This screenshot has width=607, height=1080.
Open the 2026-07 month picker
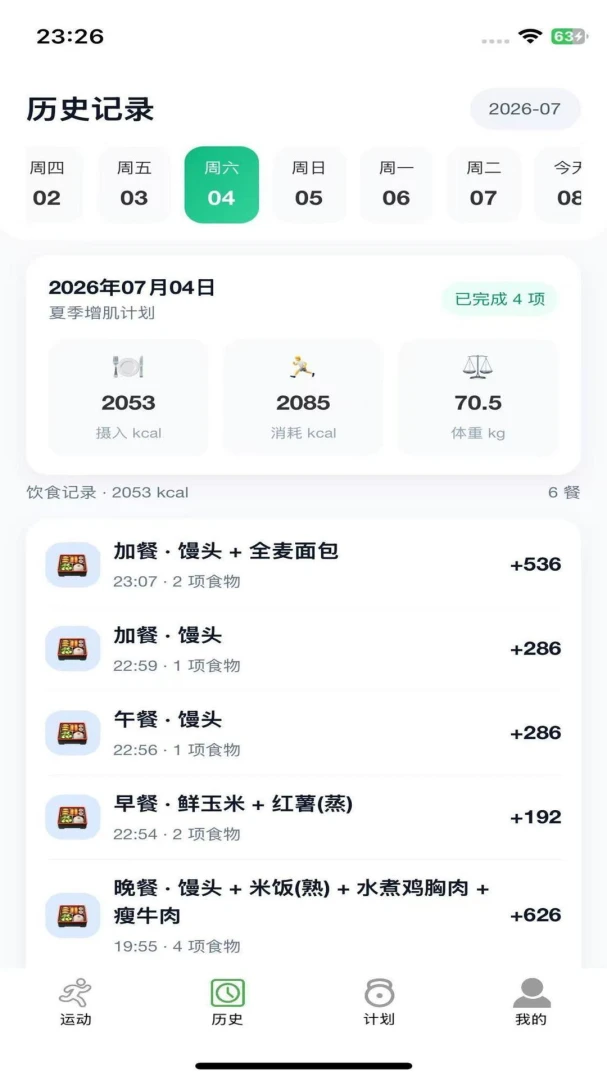click(524, 109)
